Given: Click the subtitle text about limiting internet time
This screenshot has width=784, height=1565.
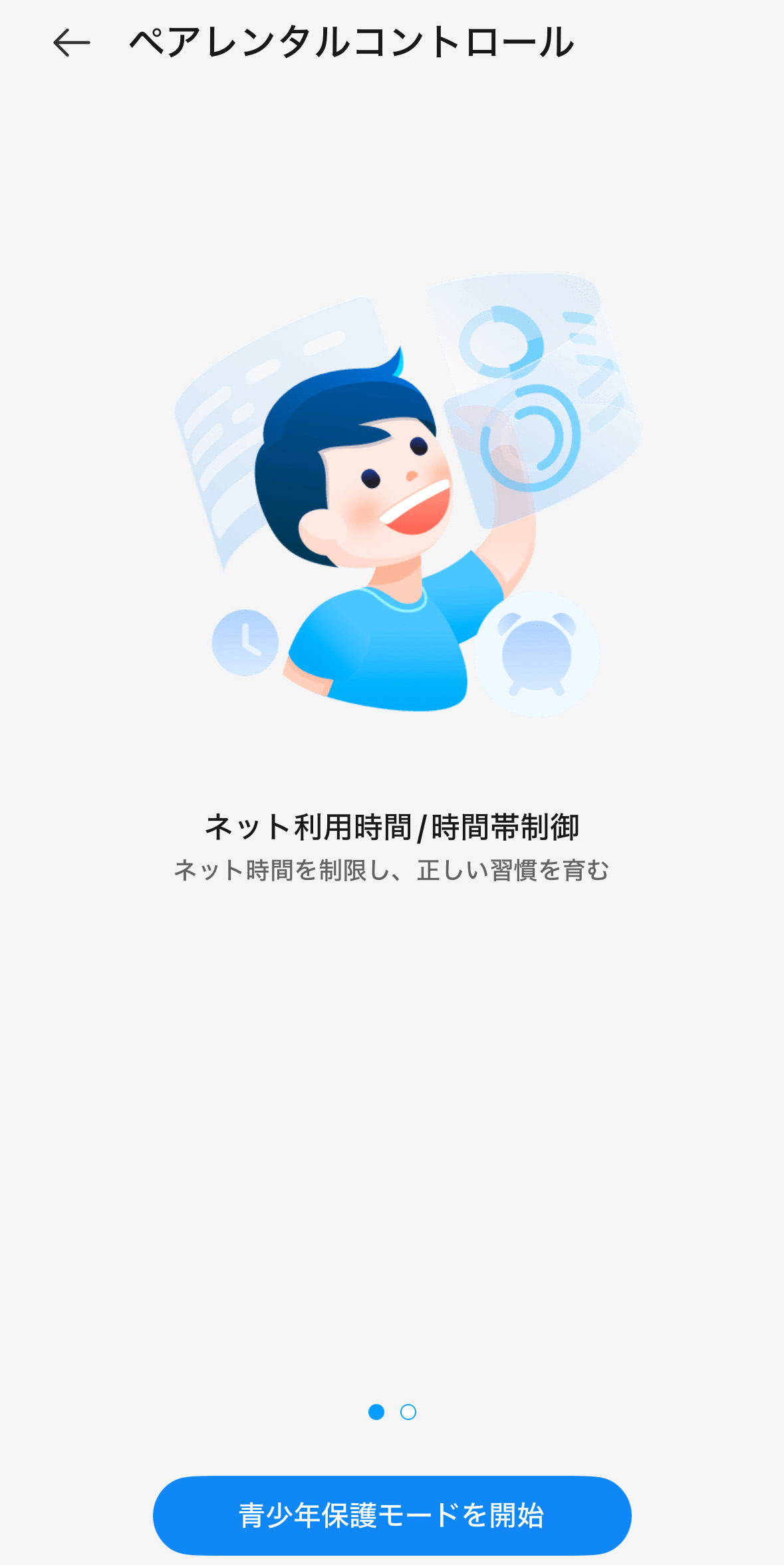Looking at the screenshot, I should 392,868.
